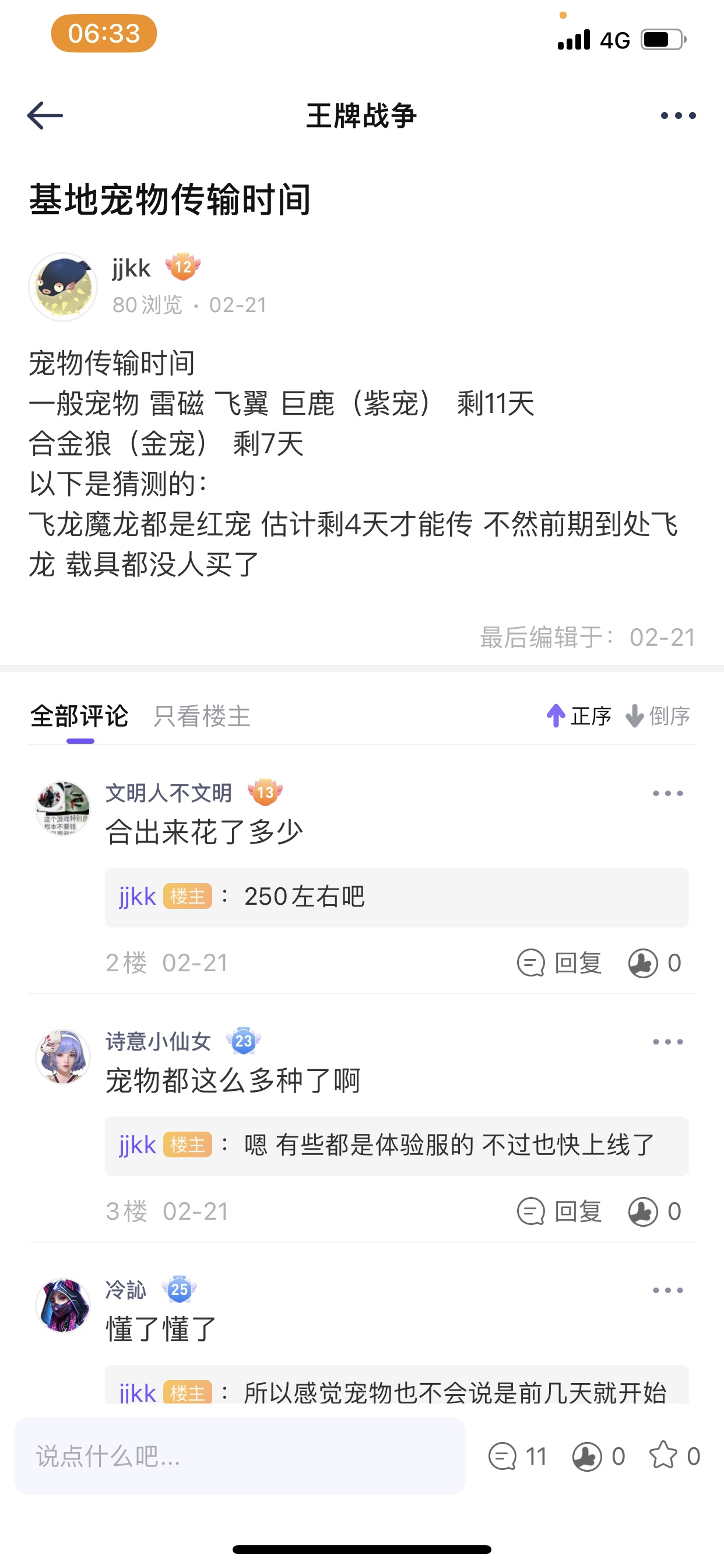Open more options on 文明人不文明's comment

pyautogui.click(x=667, y=793)
